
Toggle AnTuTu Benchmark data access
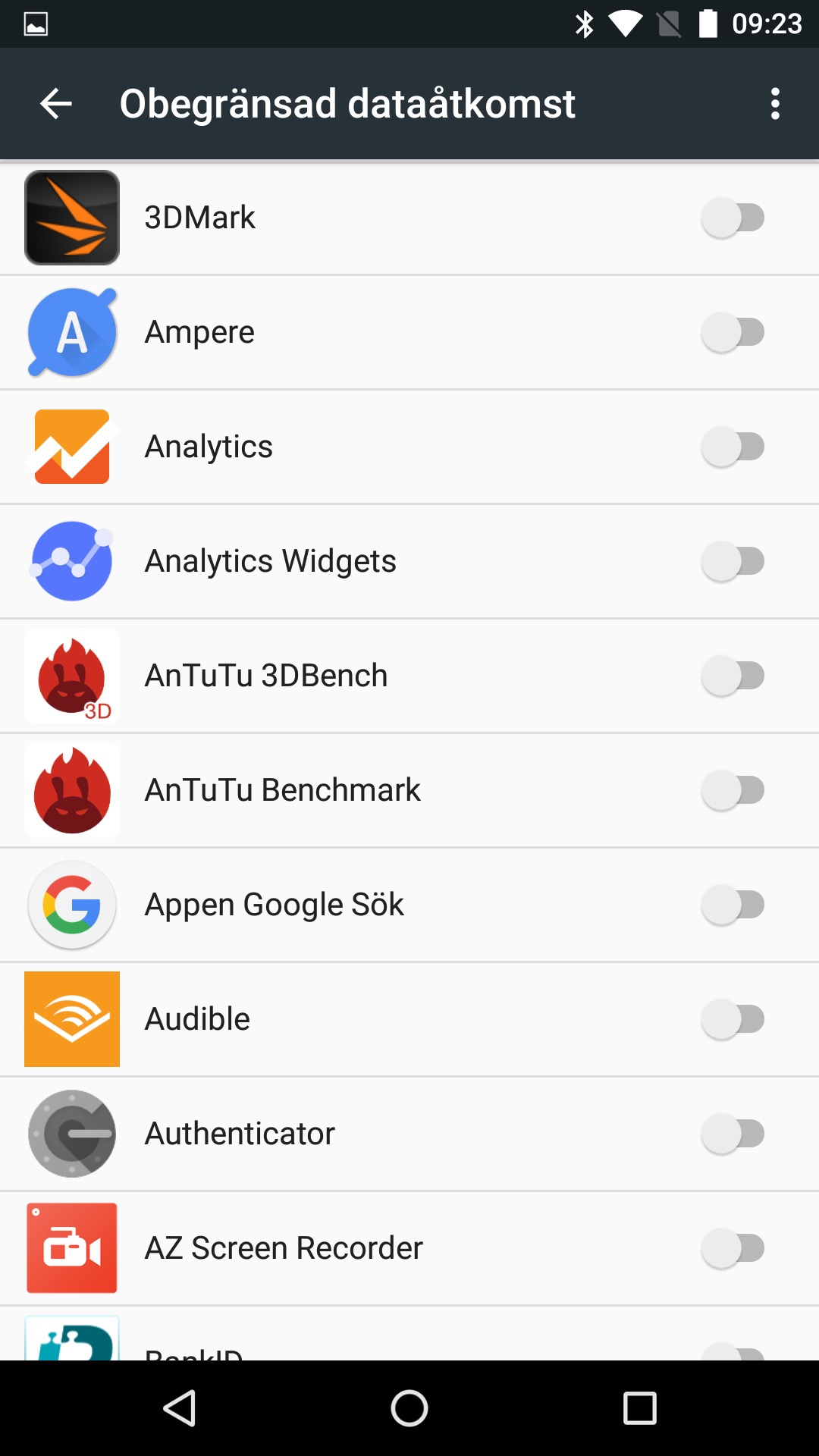coord(733,790)
